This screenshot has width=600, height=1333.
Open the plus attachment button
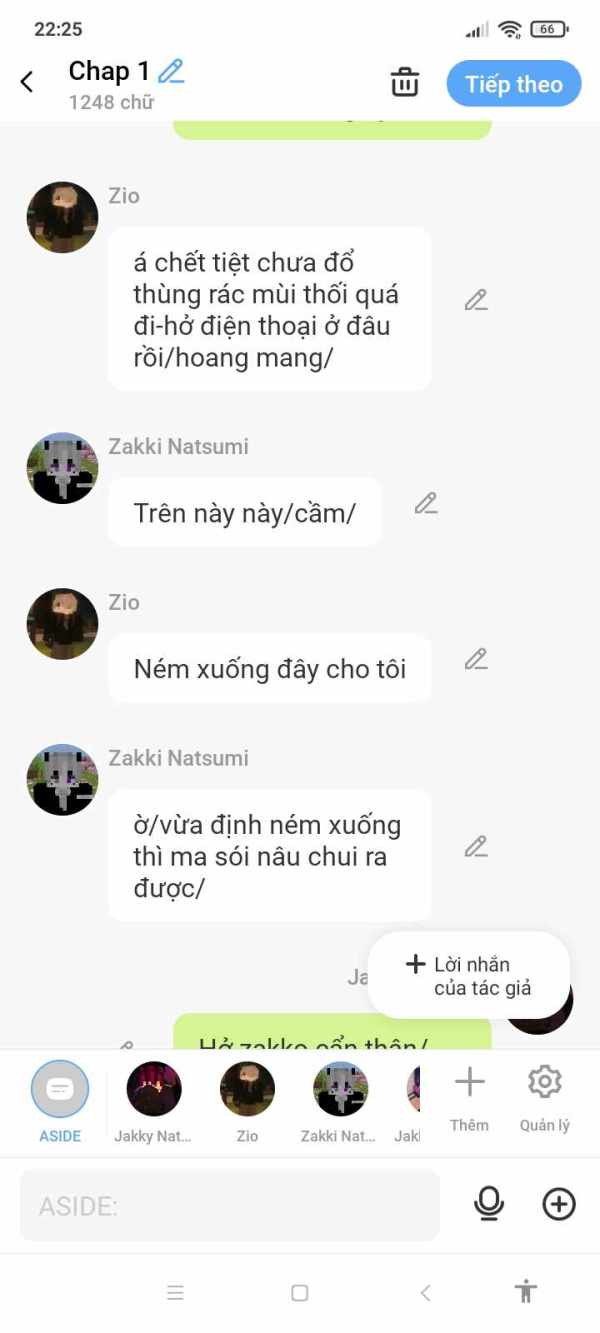(559, 1204)
